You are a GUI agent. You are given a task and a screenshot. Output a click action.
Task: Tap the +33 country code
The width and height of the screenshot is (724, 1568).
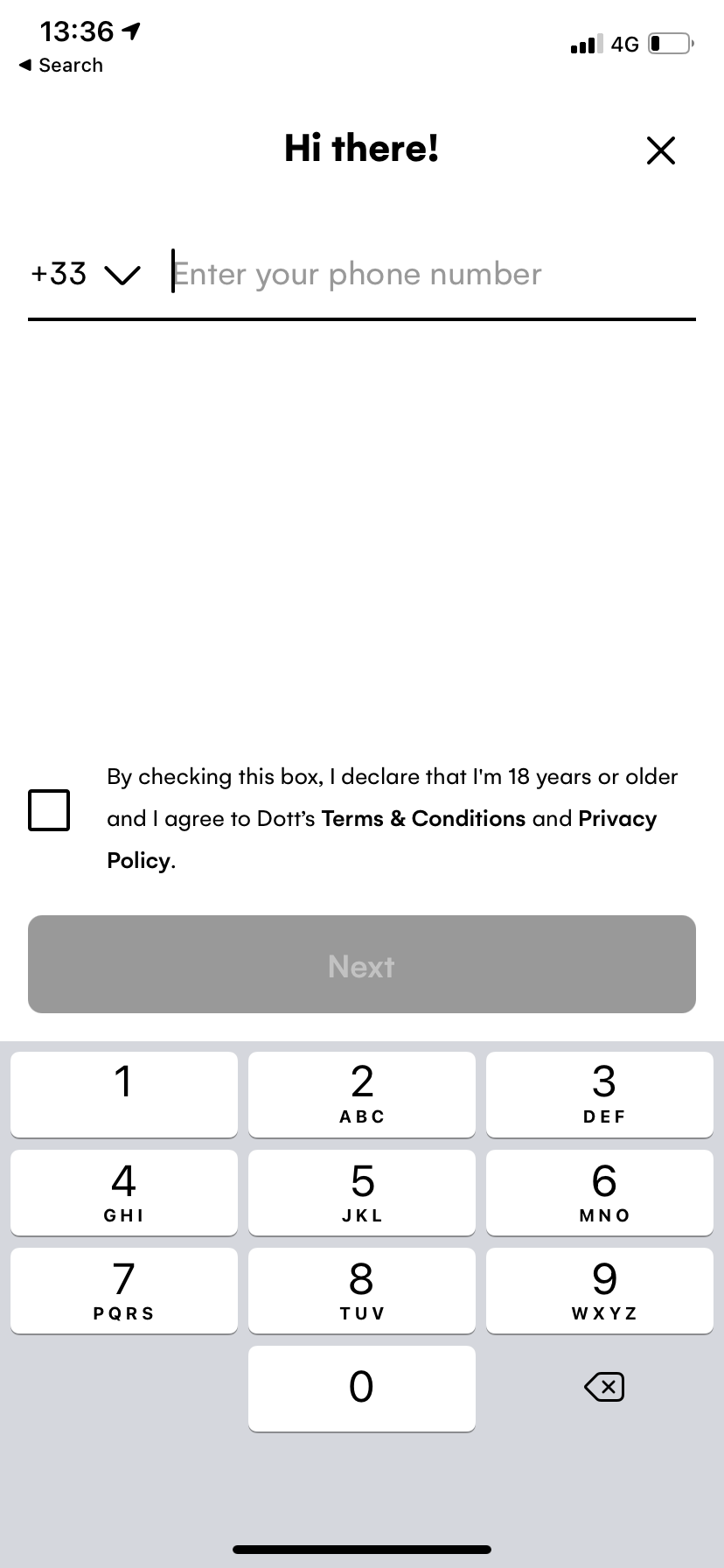pos(58,274)
